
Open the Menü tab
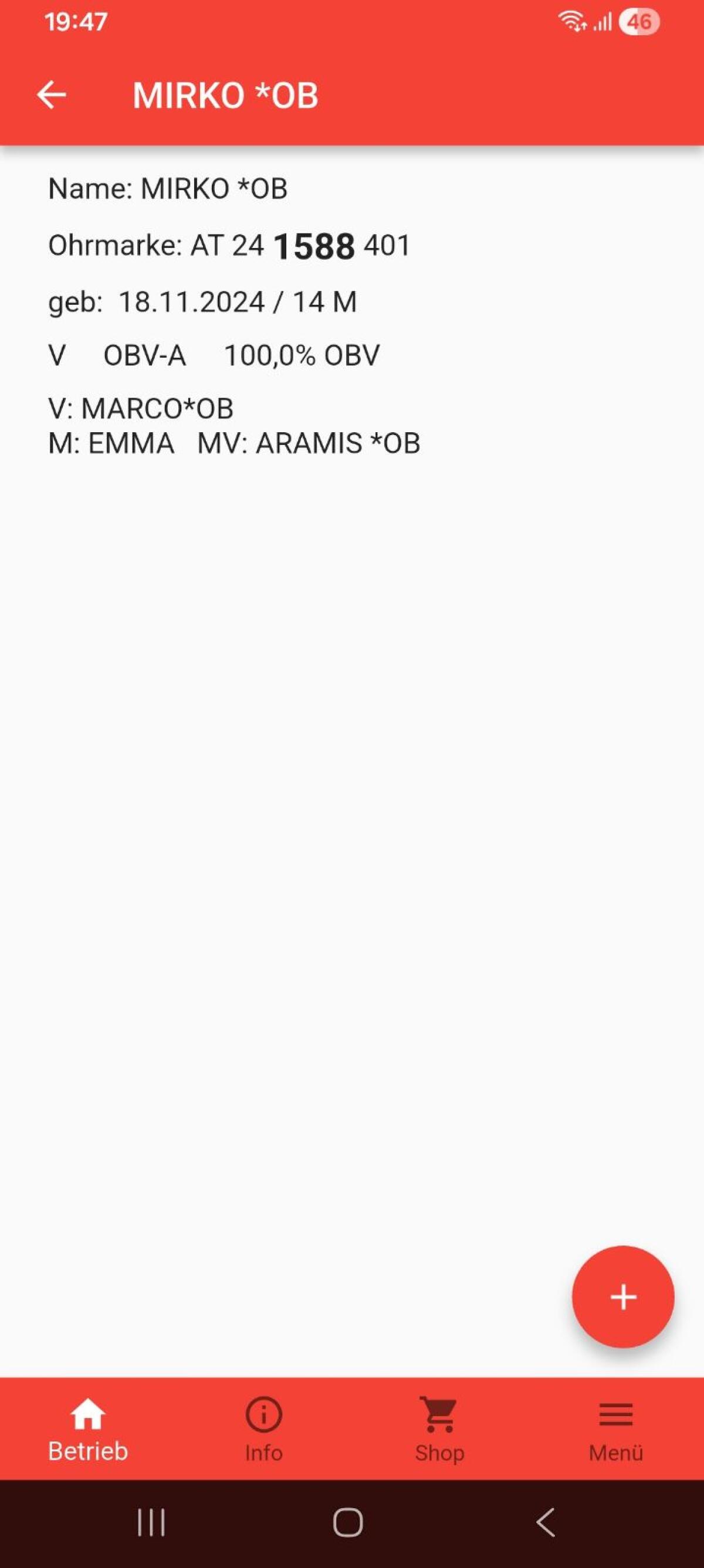(x=615, y=1430)
